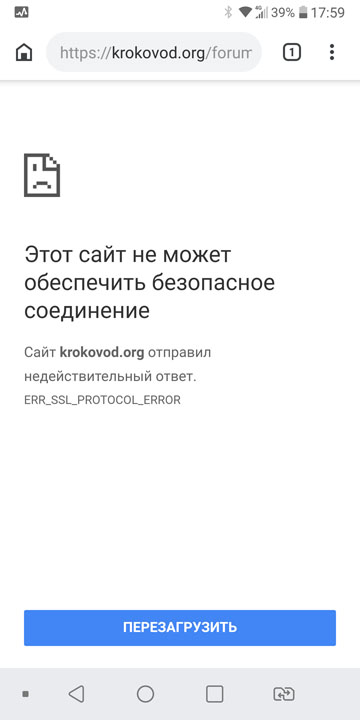The image size is (360, 720).
Task: Go back with the system back button
Action: 76,694
